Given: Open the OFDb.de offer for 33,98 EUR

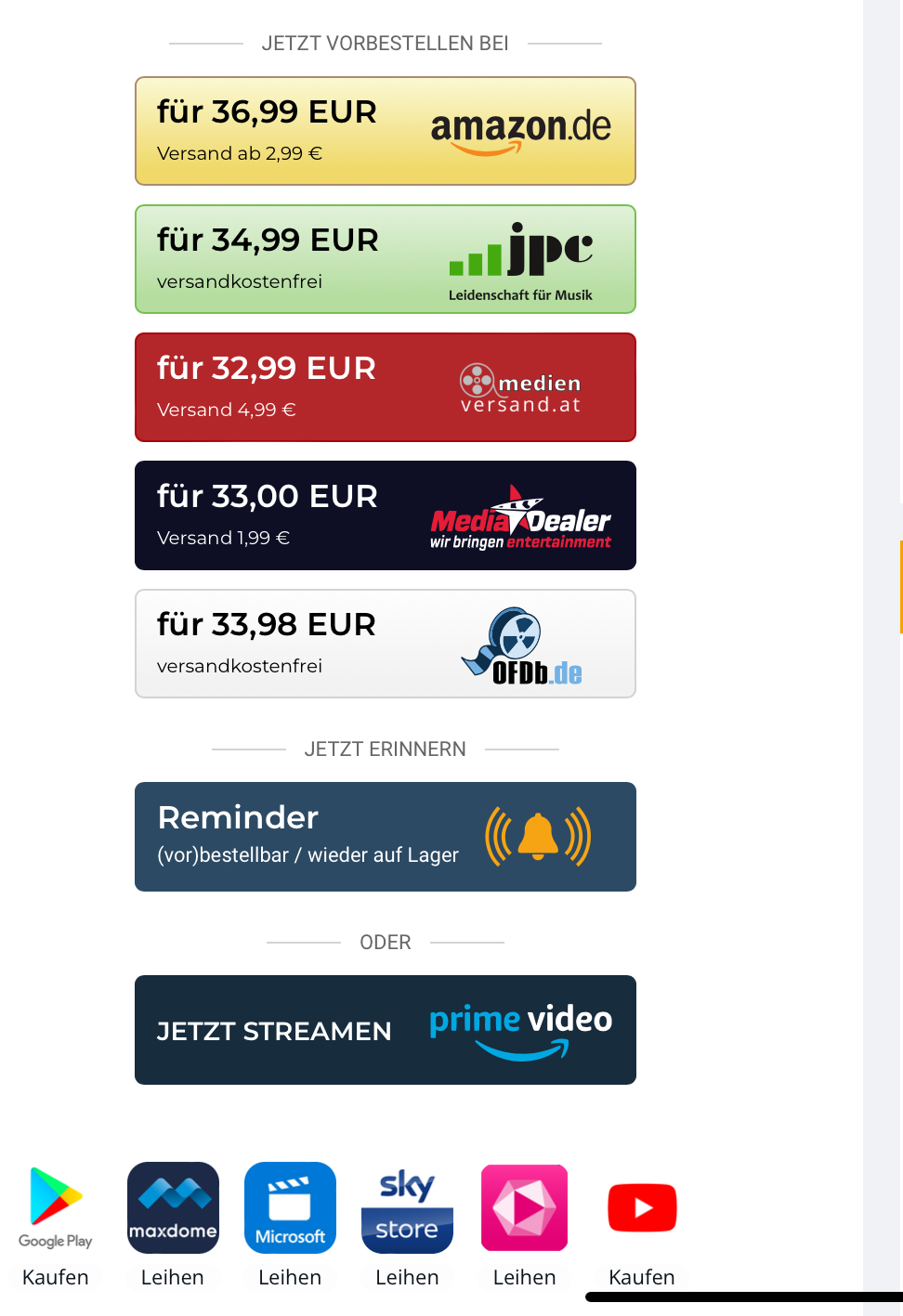Looking at the screenshot, I should click(385, 644).
